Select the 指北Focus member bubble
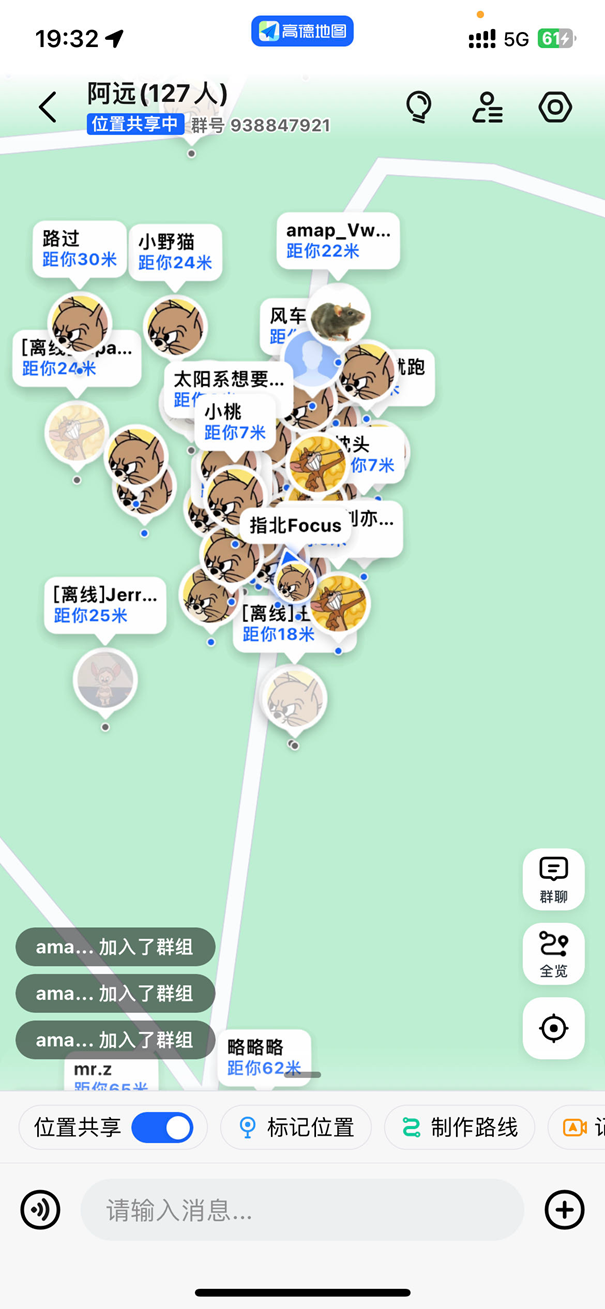This screenshot has width=605, height=1309. (x=295, y=525)
